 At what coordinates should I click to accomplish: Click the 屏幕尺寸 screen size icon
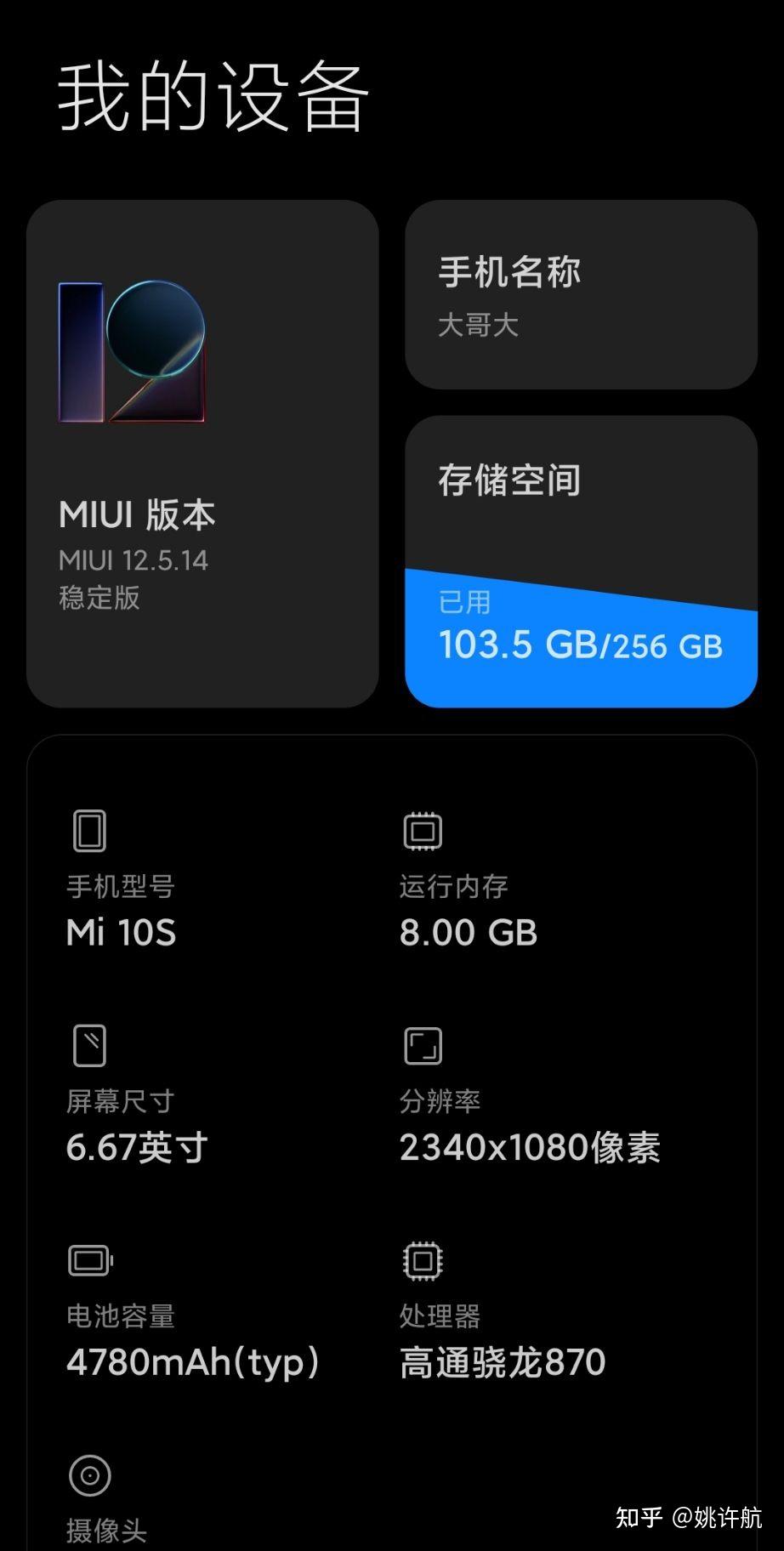point(88,1047)
